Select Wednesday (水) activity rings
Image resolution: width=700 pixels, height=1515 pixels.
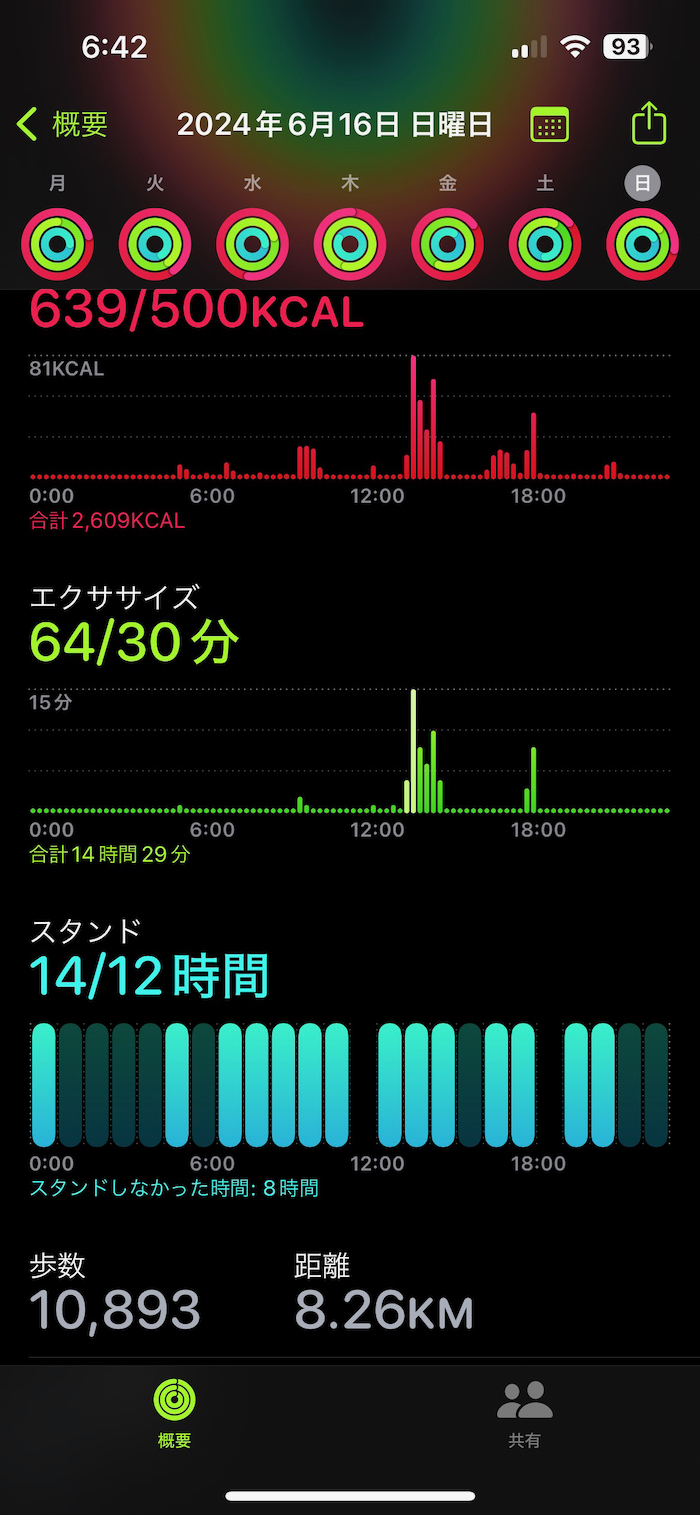click(x=252, y=243)
